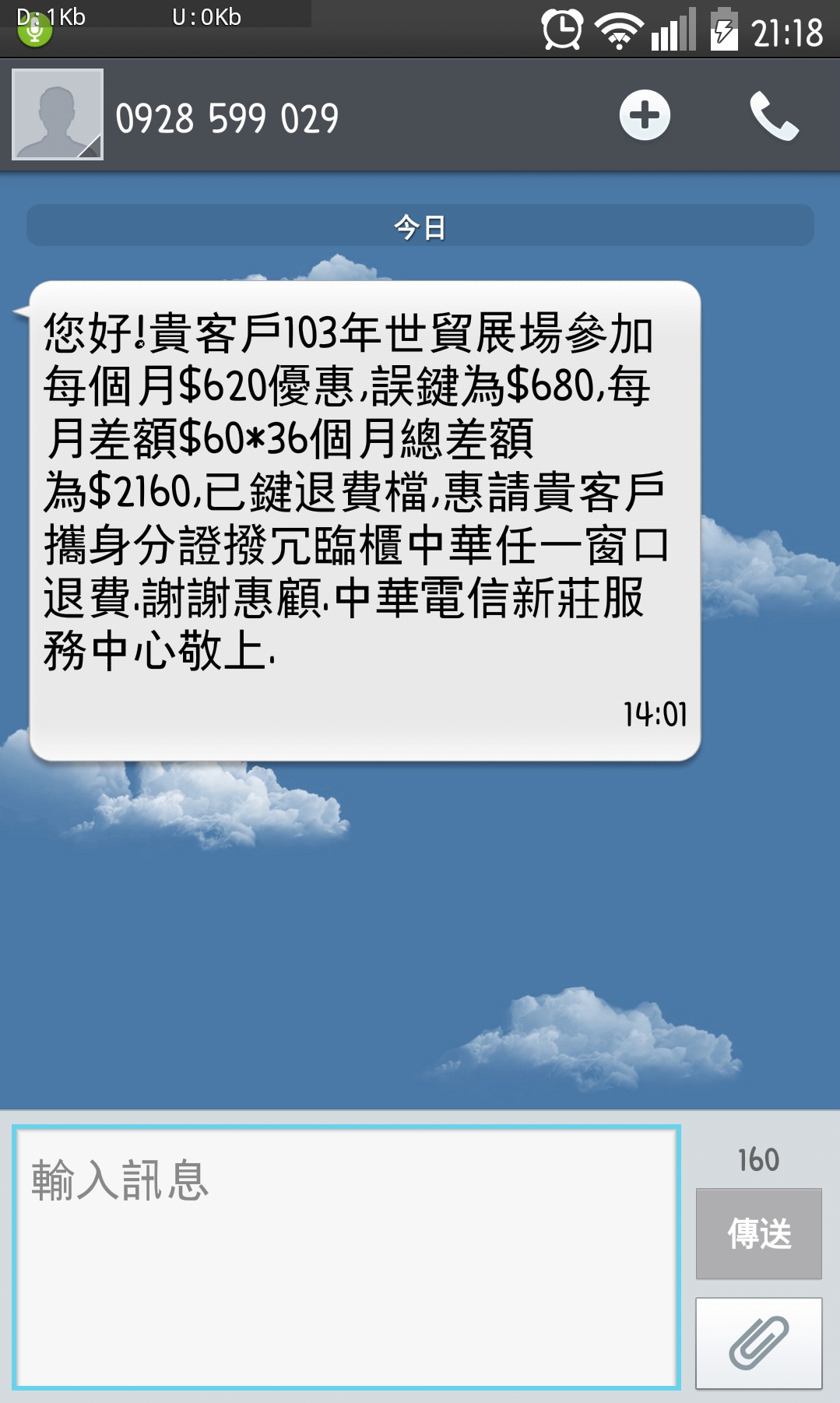Open attachments with the paperclip button
Image resolution: width=840 pixels, height=1403 pixels.
(759, 1343)
